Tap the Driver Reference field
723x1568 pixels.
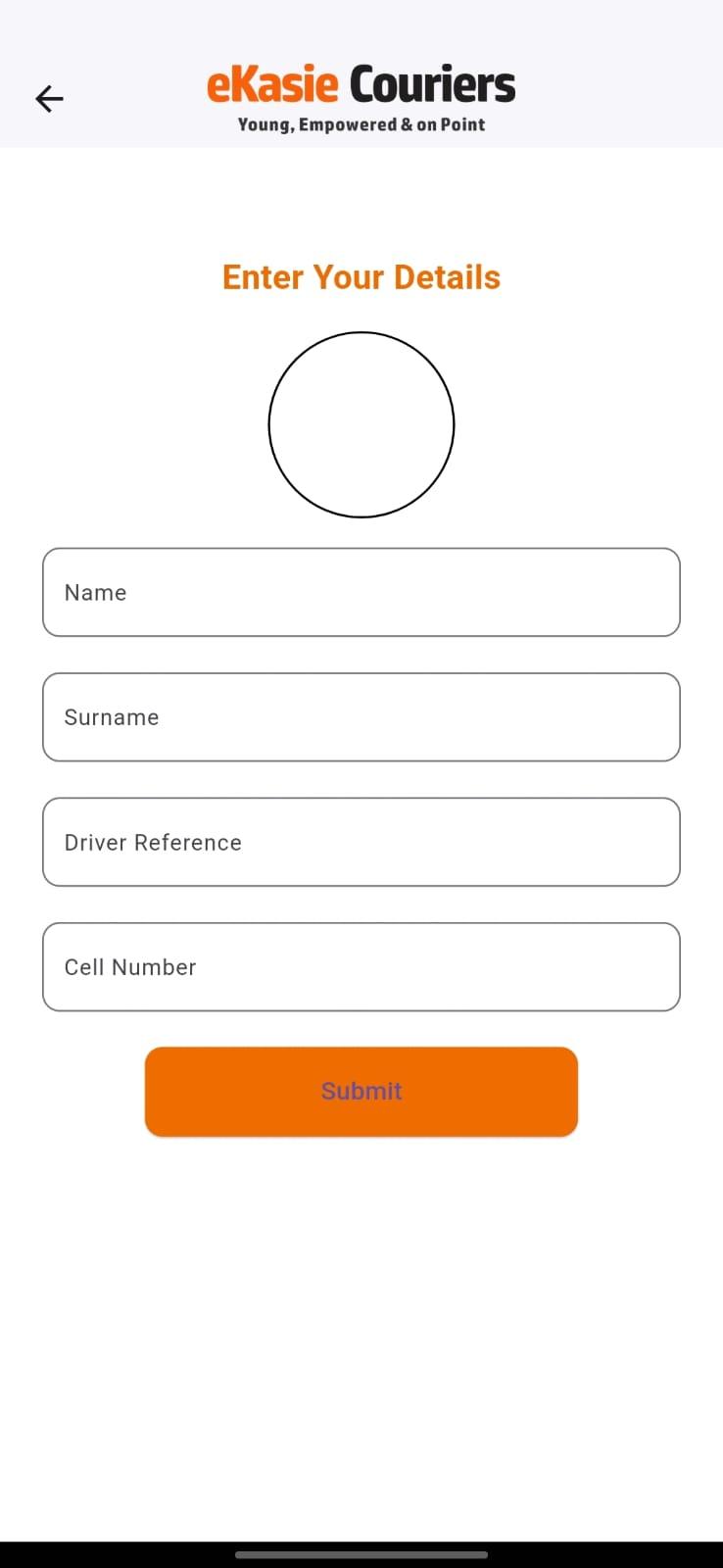pyautogui.click(x=361, y=842)
